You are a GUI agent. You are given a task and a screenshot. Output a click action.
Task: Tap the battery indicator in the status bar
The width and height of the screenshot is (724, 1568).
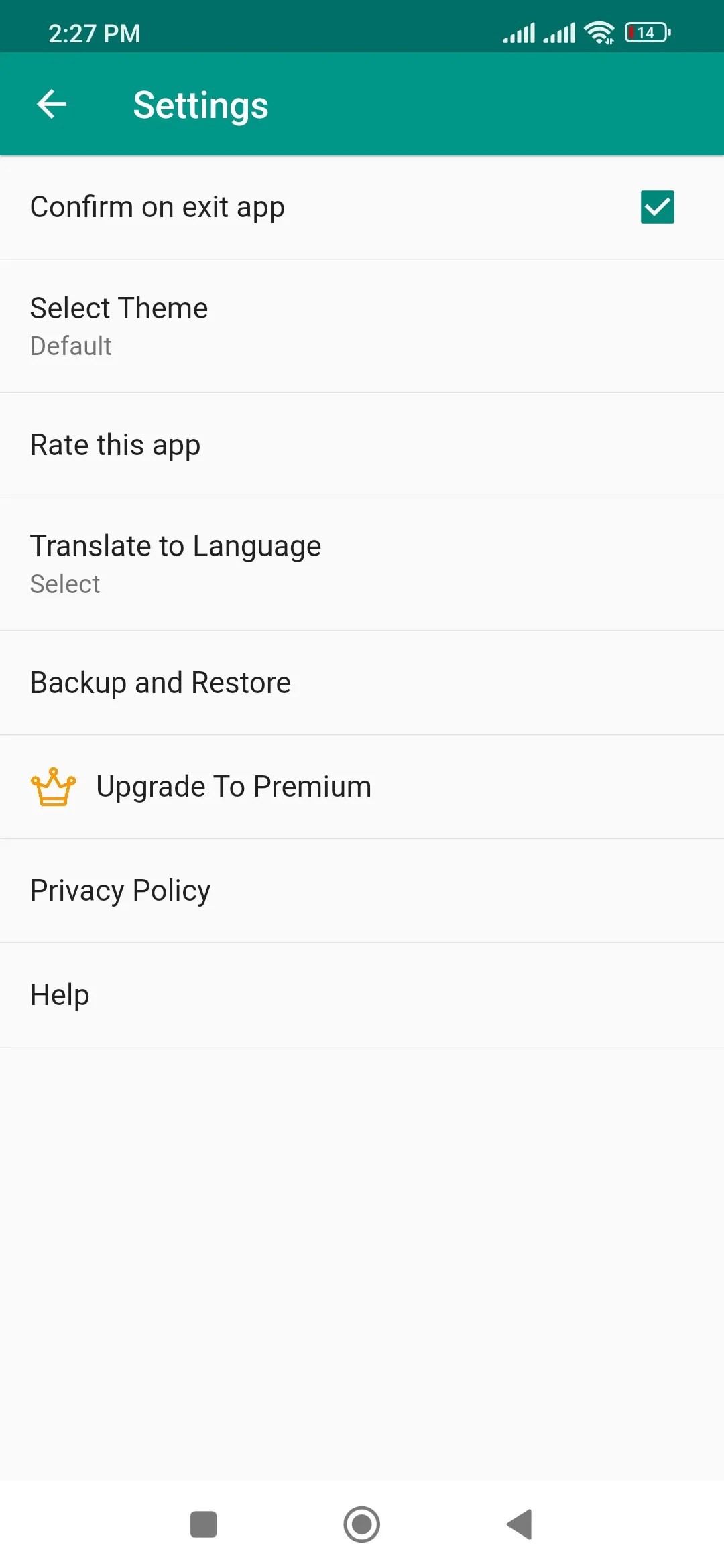click(x=645, y=32)
